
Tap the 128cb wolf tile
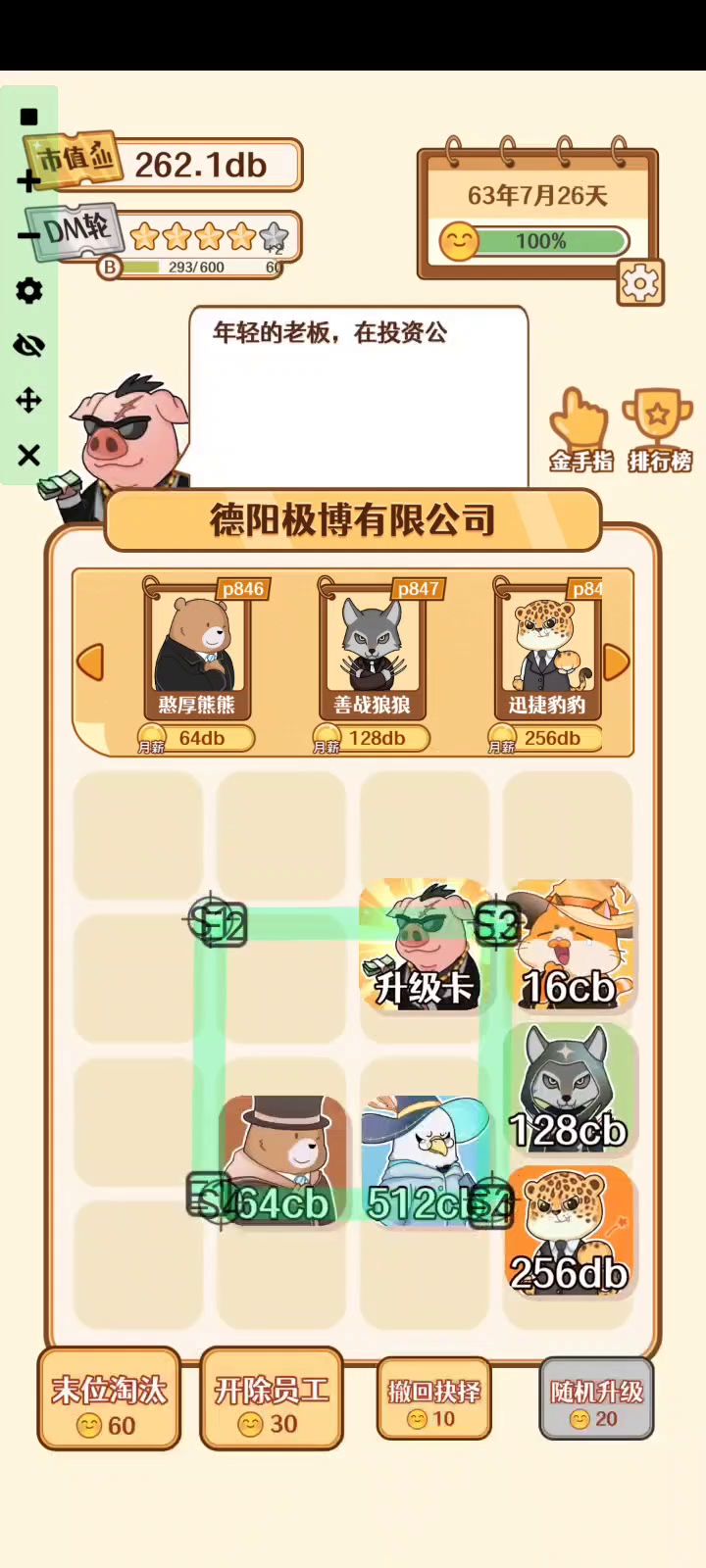point(570,1088)
